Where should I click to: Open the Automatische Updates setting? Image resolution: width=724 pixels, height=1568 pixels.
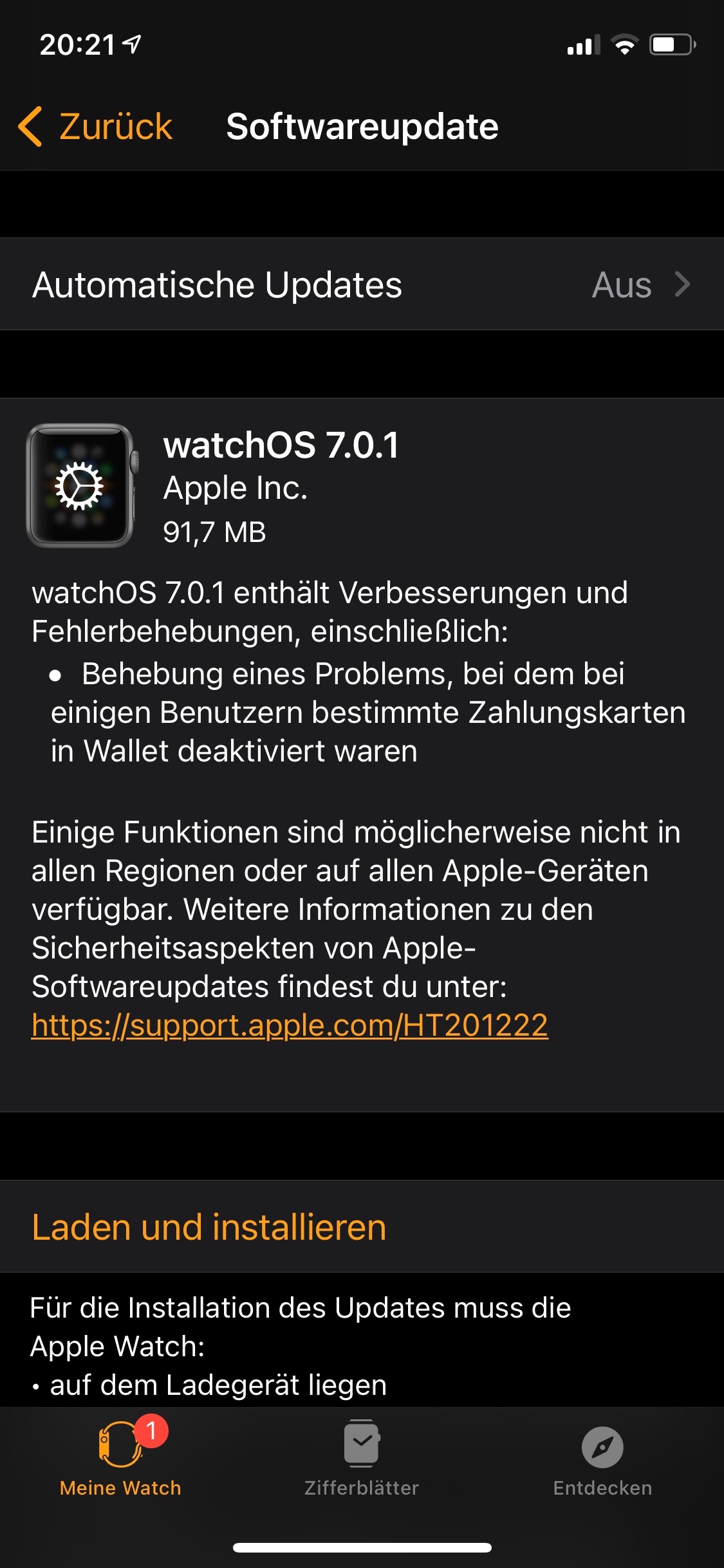click(362, 285)
